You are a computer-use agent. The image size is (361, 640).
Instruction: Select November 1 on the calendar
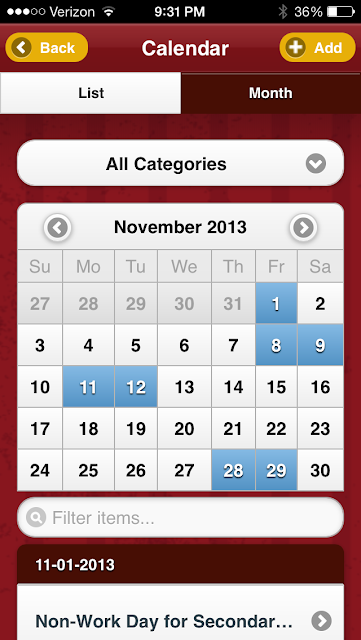(276, 304)
